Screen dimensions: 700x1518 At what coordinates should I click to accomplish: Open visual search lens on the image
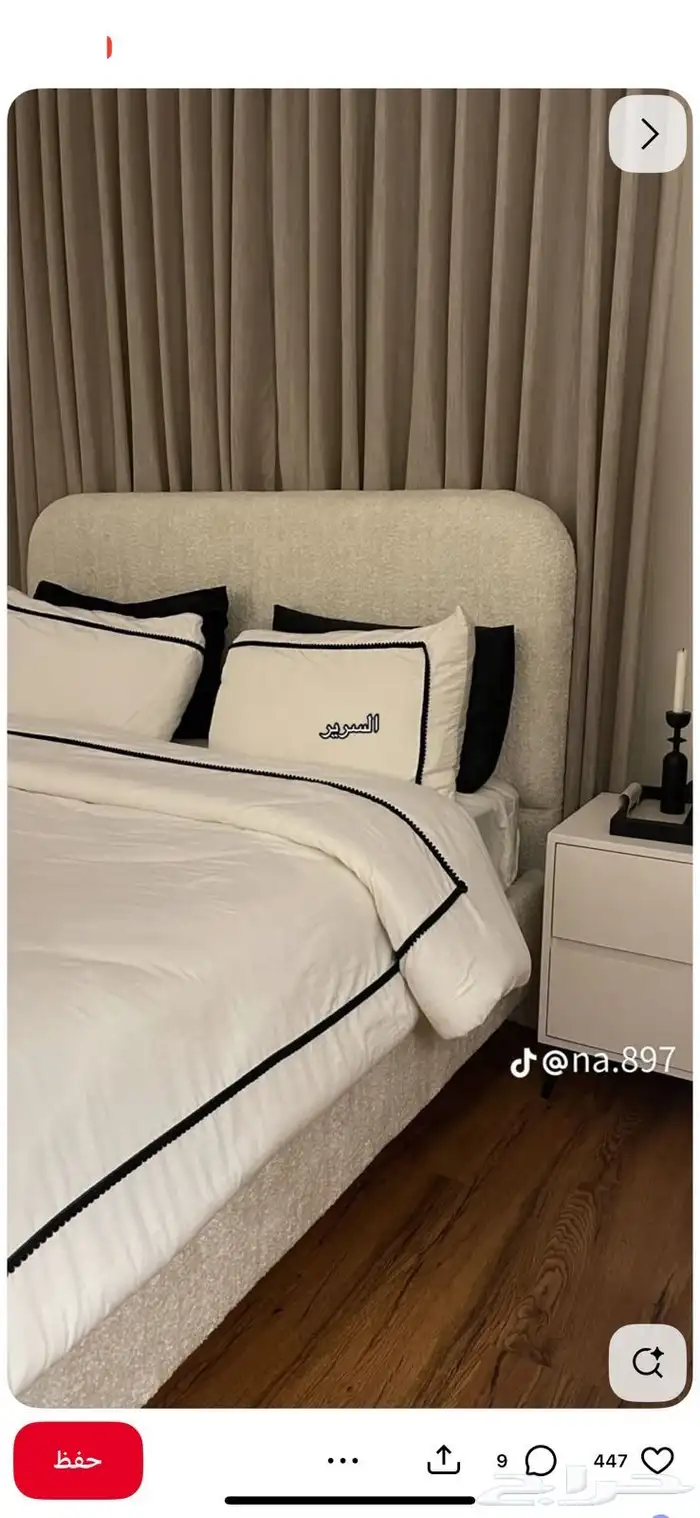coord(648,1362)
